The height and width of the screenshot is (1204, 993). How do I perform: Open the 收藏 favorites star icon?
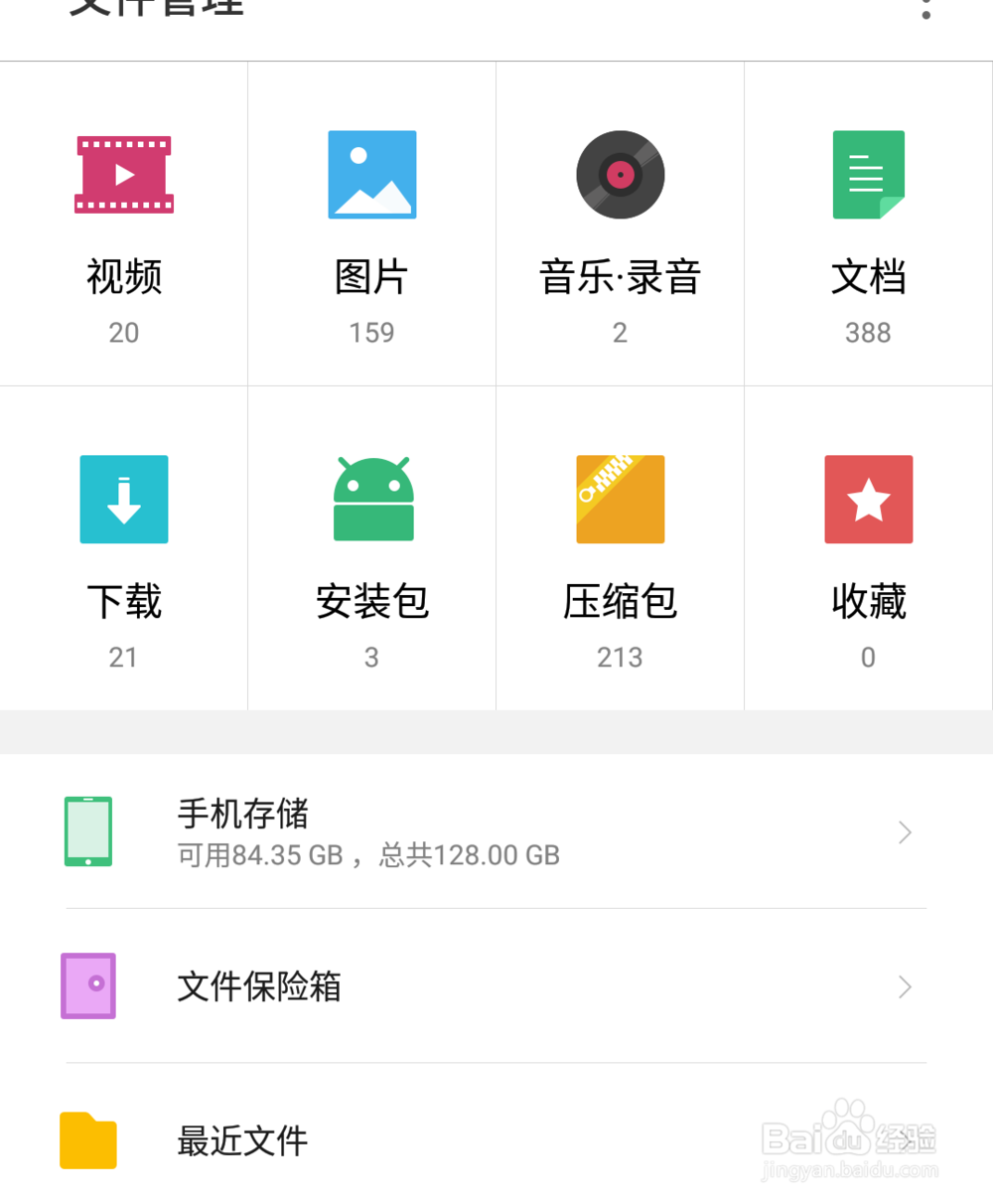[868, 500]
